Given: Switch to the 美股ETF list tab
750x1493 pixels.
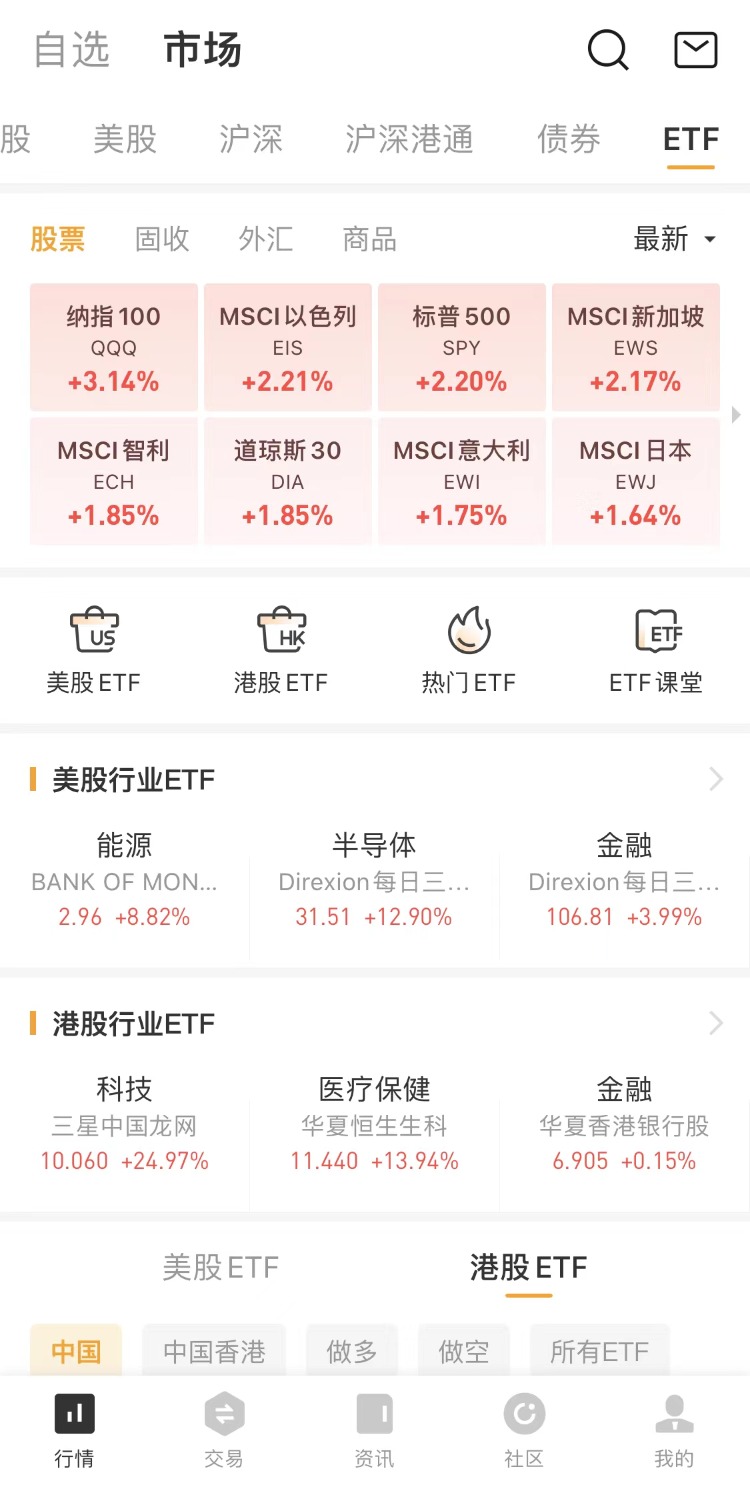Looking at the screenshot, I should [220, 1267].
